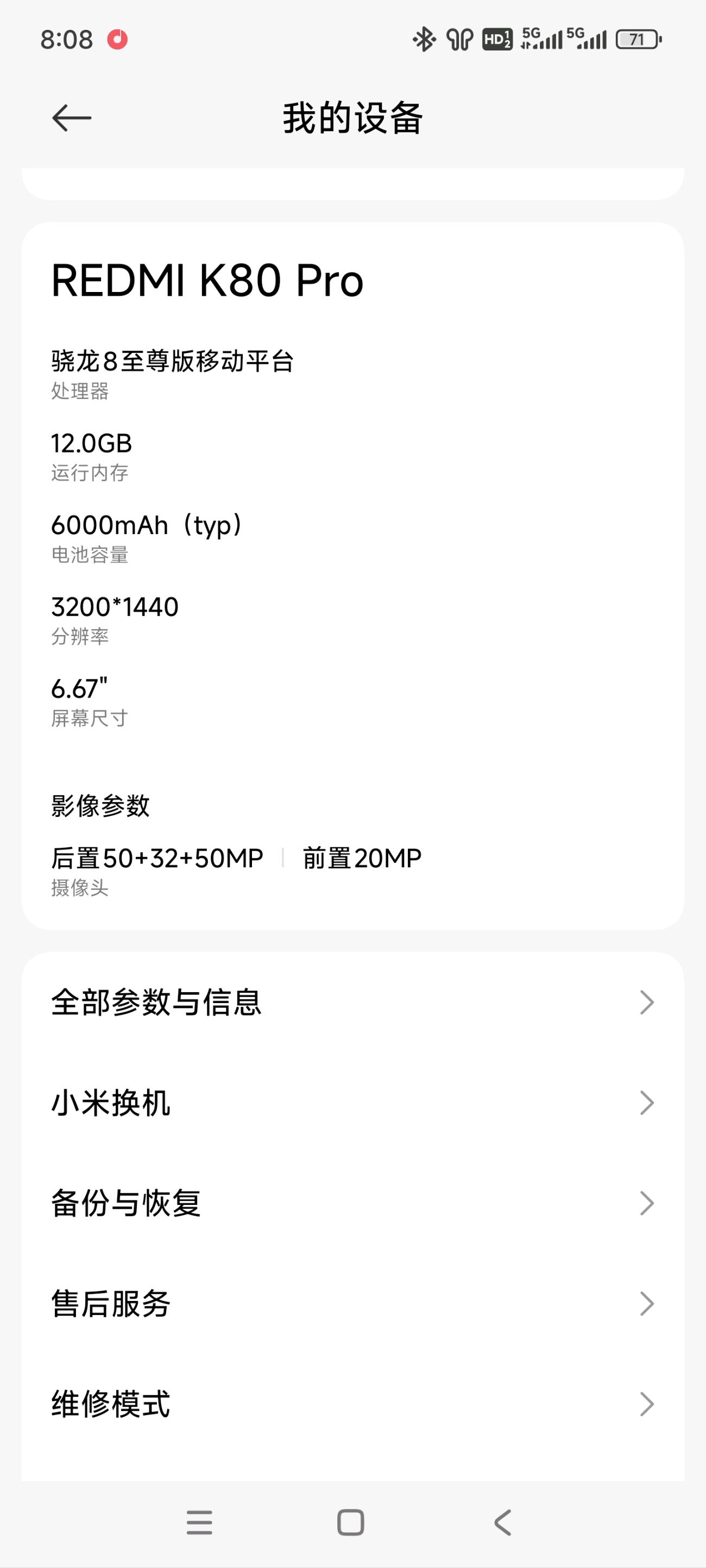Open 售后服务

point(352,1304)
